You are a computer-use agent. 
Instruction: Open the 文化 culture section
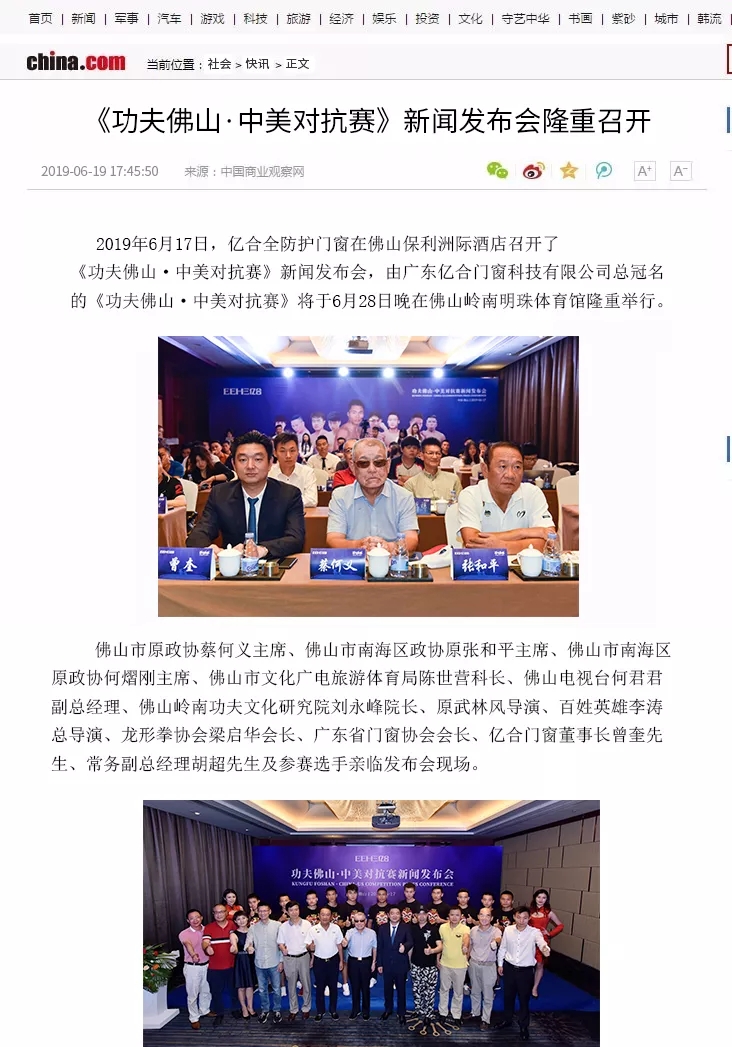pos(470,18)
